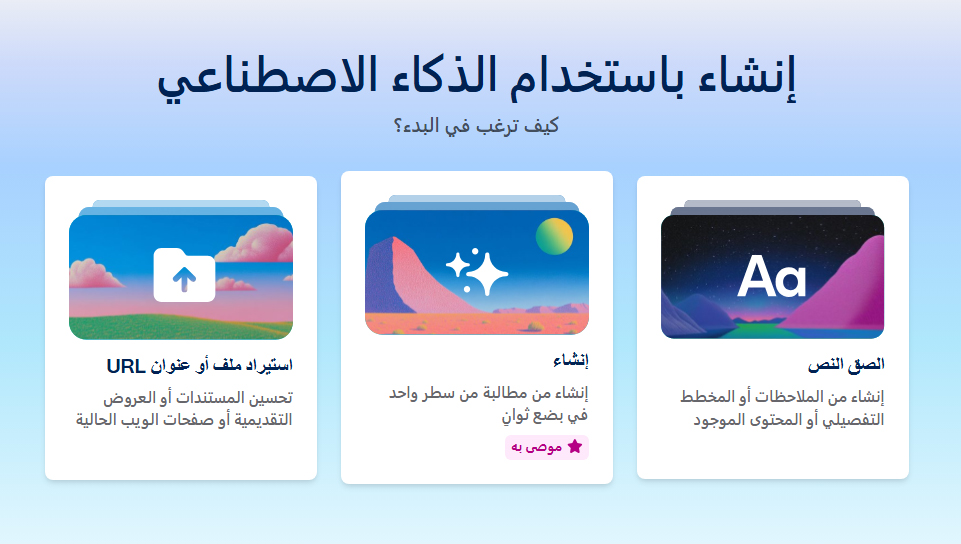Choose the recommended إنشاء card
This screenshot has height=544, width=961.
[x=476, y=327]
